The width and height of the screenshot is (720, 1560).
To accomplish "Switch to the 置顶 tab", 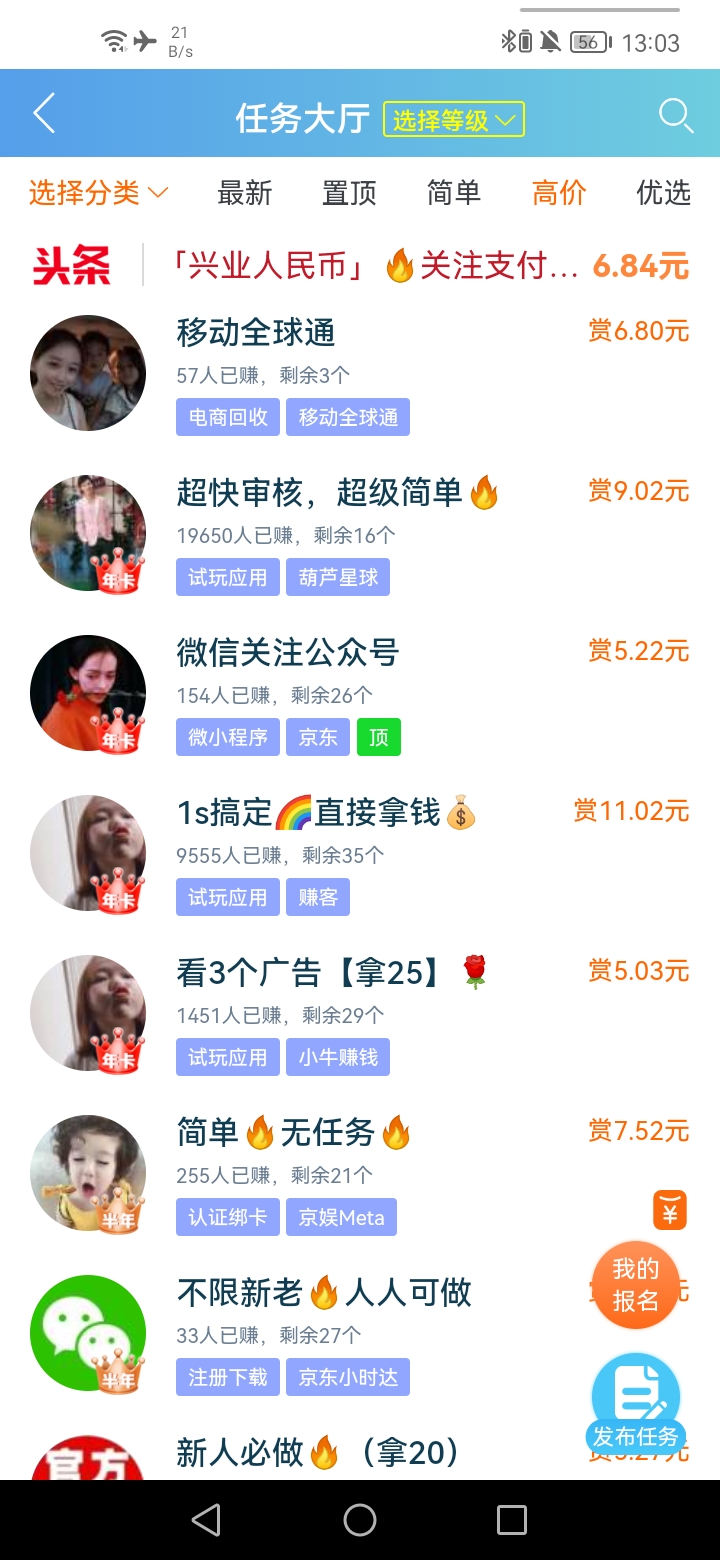I will [x=349, y=193].
